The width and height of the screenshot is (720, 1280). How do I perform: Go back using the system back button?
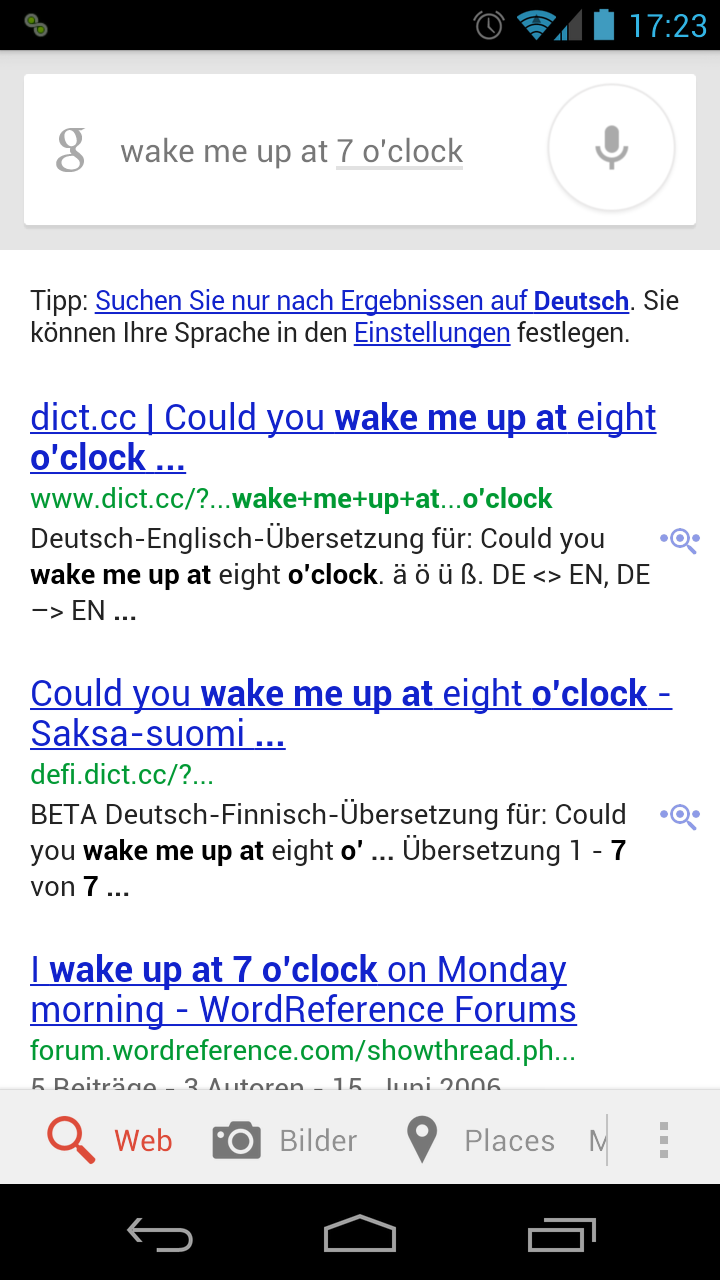click(160, 1234)
